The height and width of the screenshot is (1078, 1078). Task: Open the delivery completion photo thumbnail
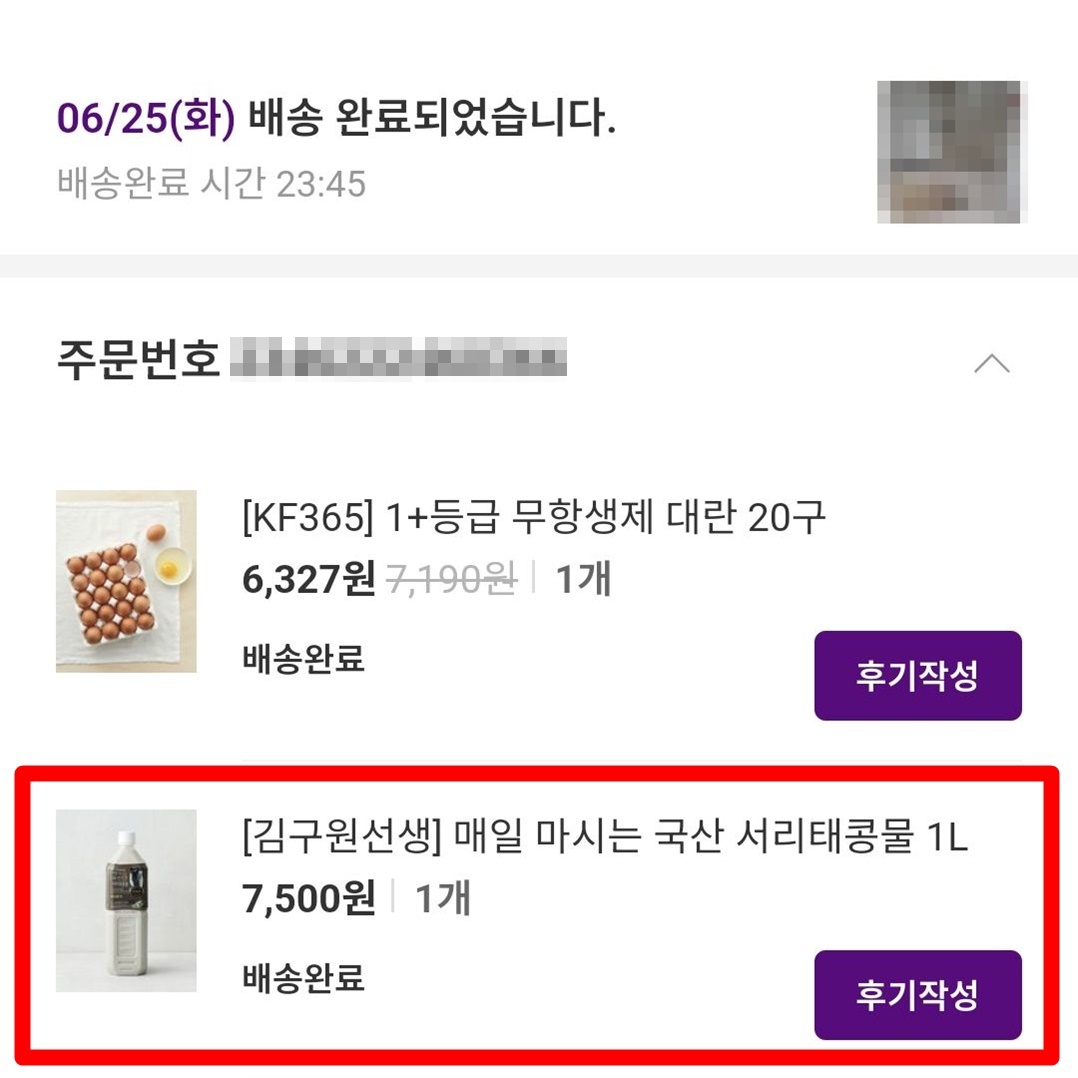click(x=952, y=152)
